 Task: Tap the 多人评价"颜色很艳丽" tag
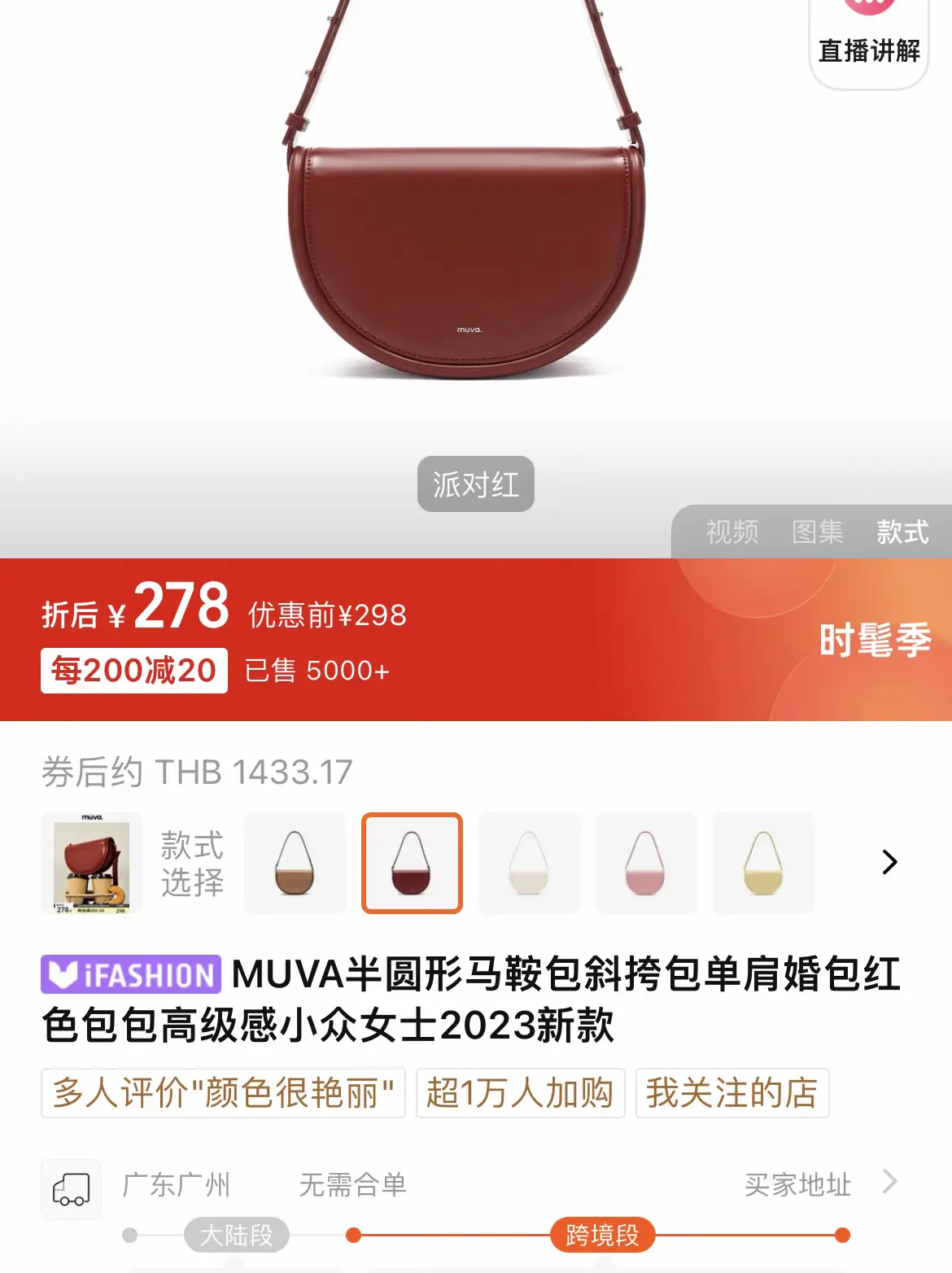click(223, 1093)
